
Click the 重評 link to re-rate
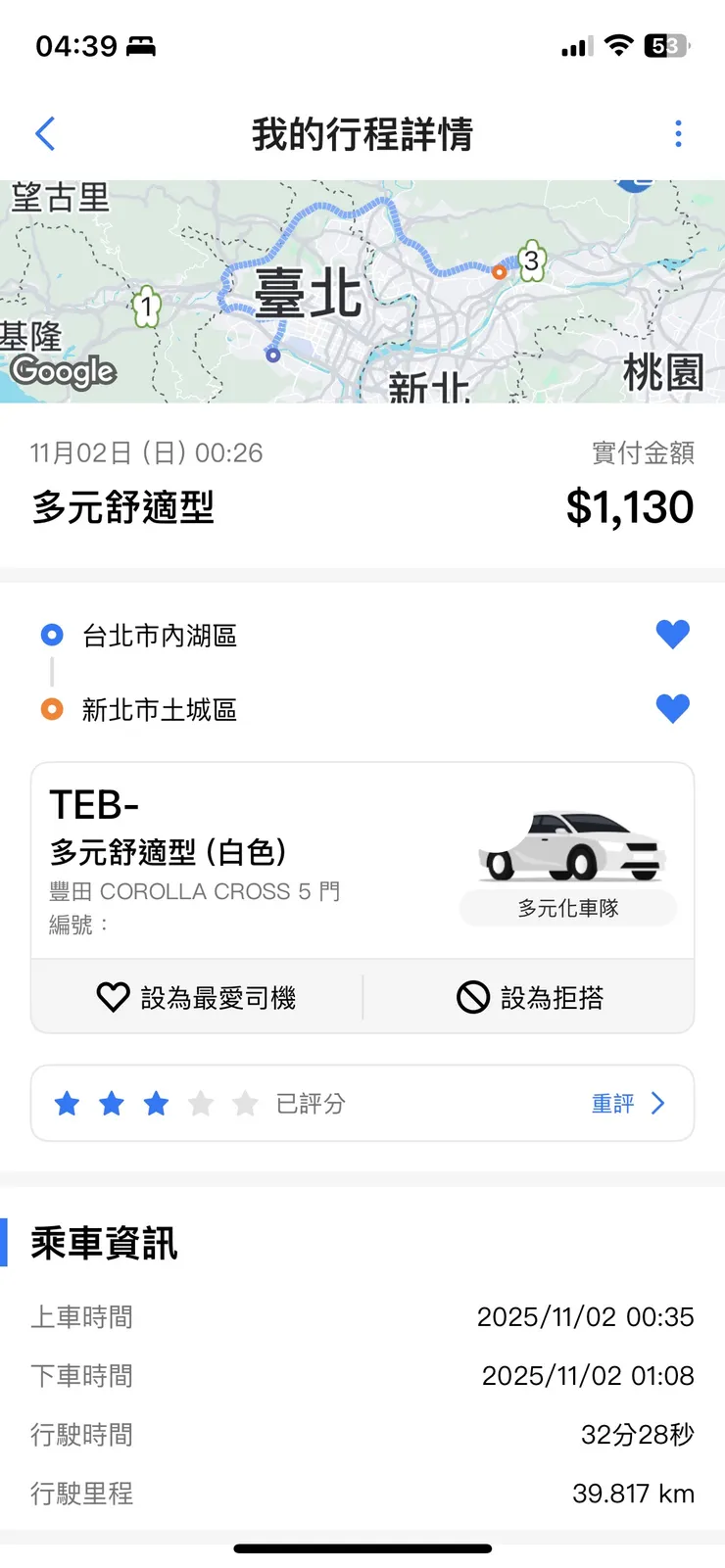coord(610,1103)
